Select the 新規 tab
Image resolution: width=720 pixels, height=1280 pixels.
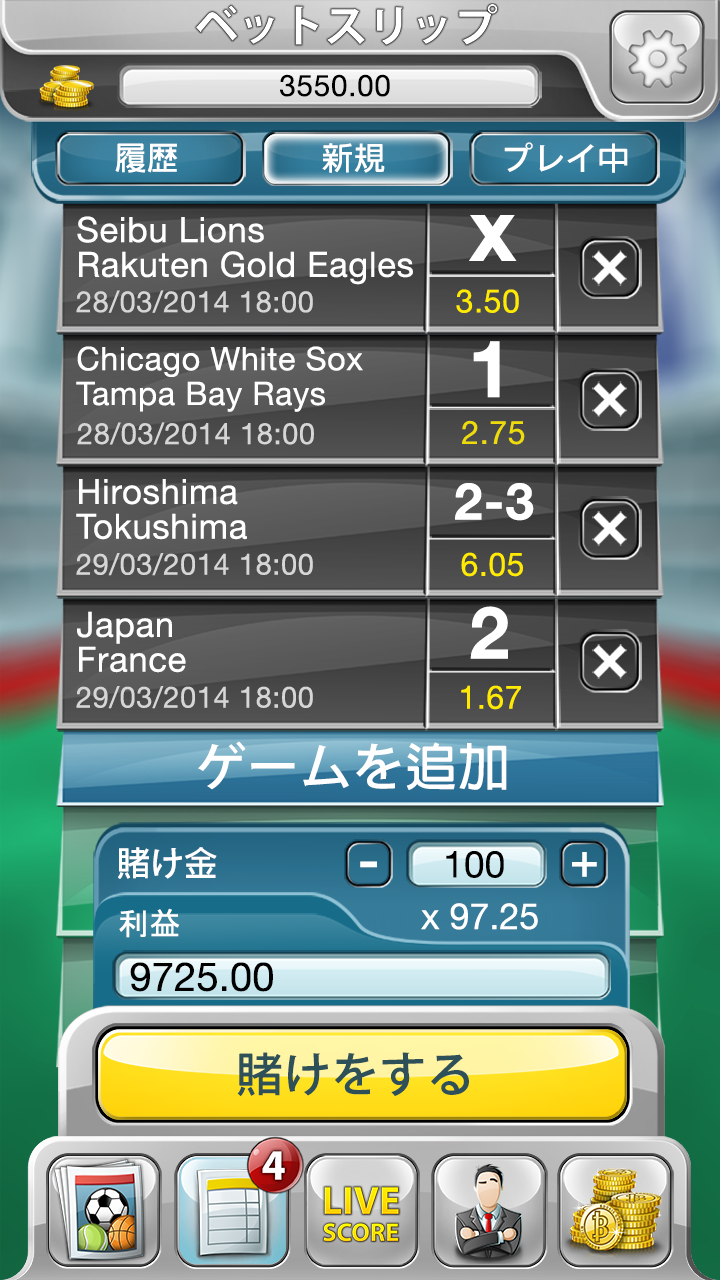coord(356,159)
